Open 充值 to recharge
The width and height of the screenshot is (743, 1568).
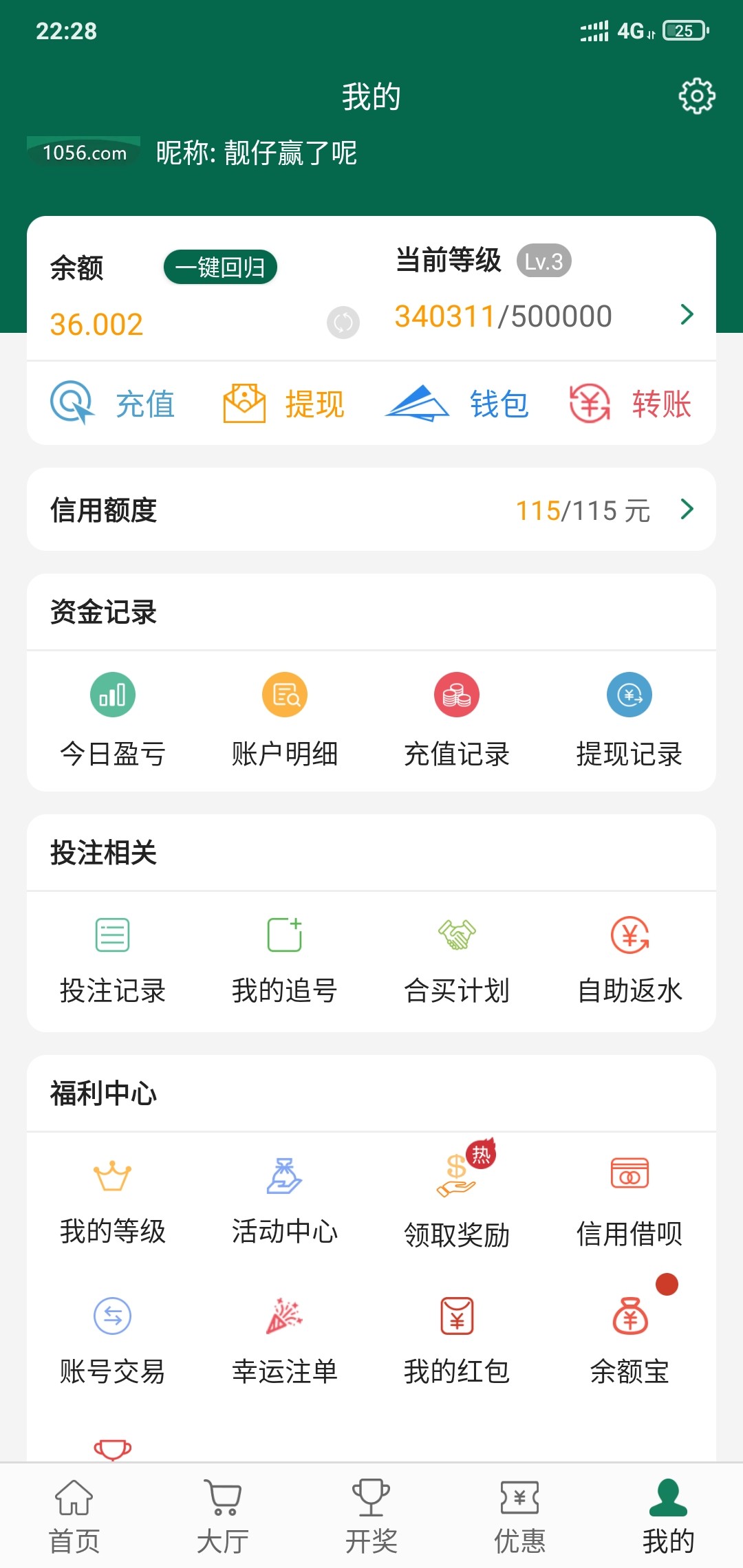pos(114,403)
